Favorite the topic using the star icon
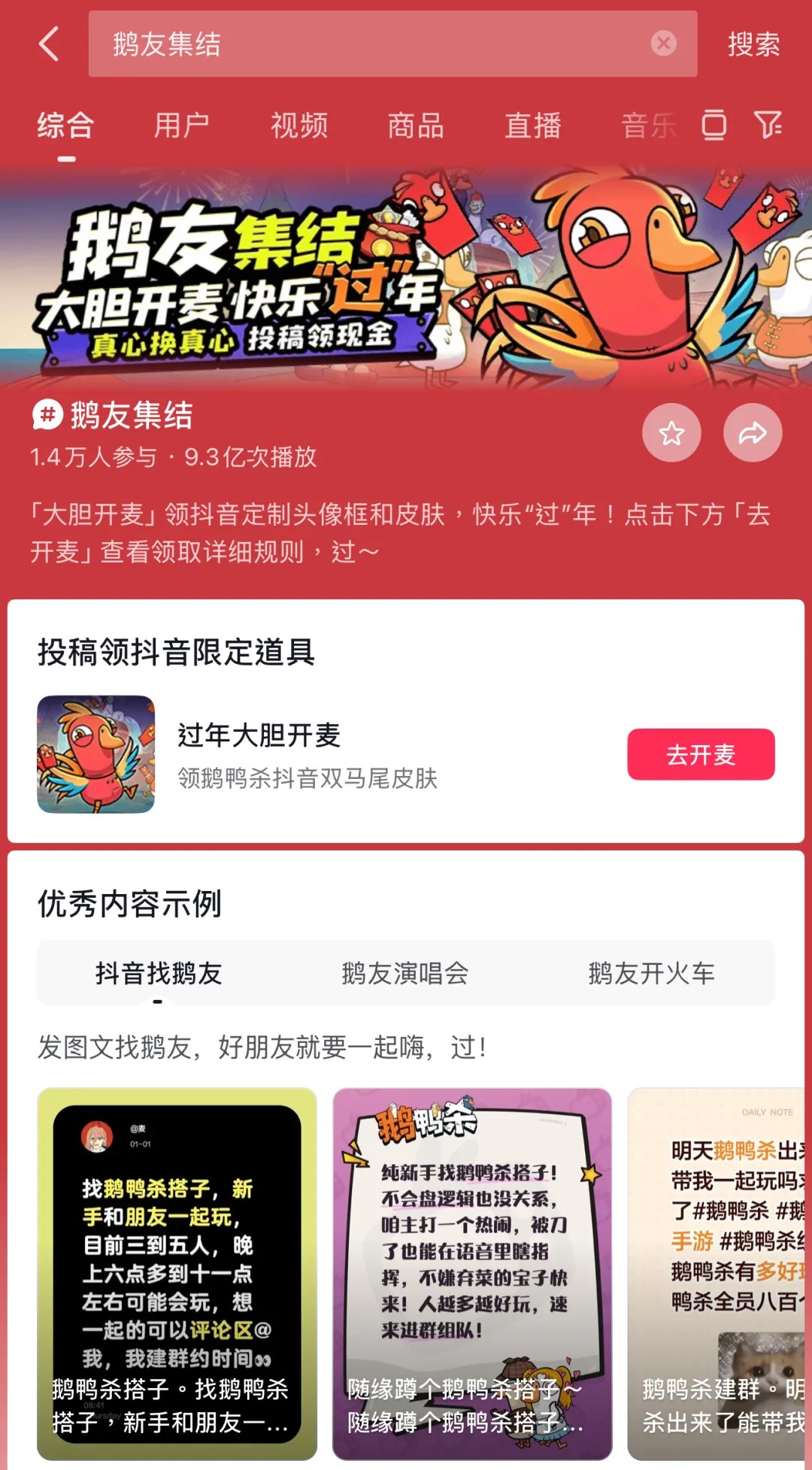This screenshot has height=1470, width=812. 671,432
